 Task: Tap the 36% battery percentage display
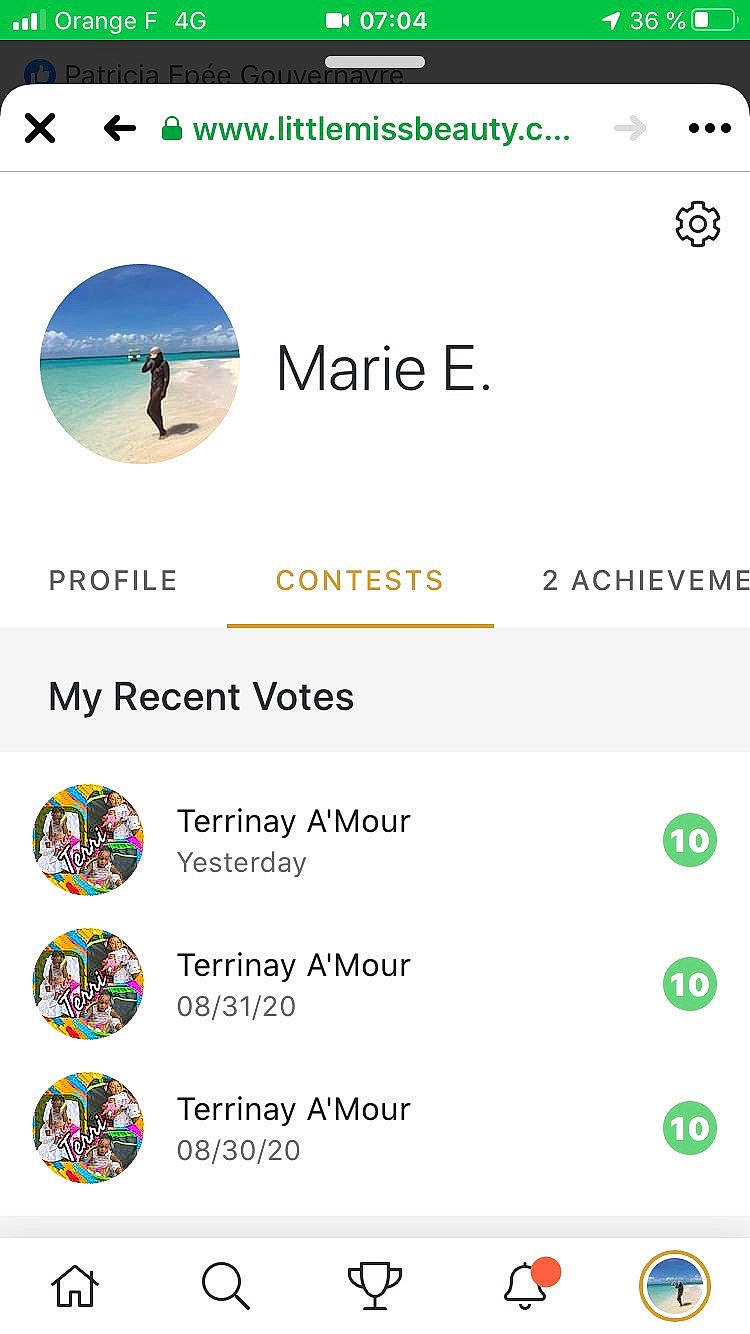click(660, 20)
